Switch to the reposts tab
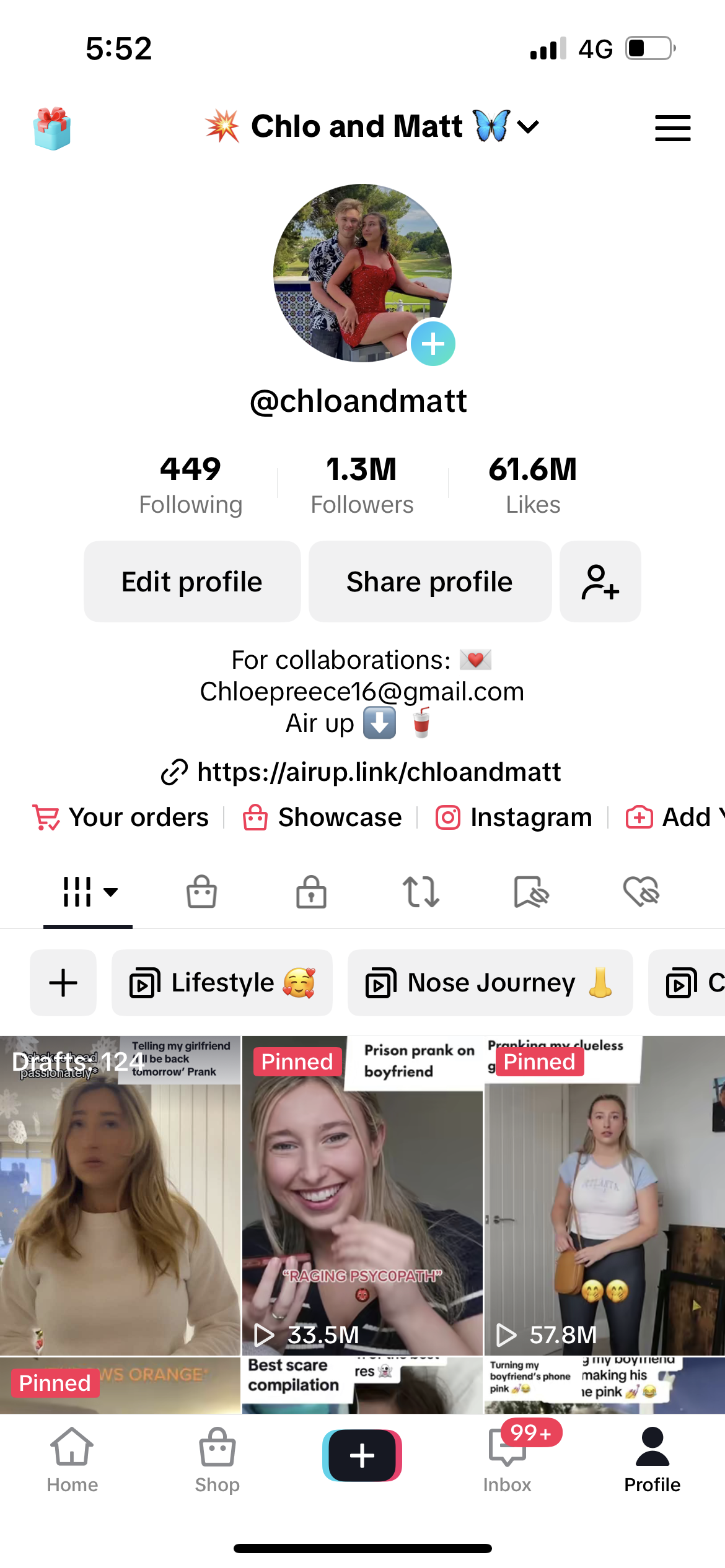725x1568 pixels. tap(421, 892)
